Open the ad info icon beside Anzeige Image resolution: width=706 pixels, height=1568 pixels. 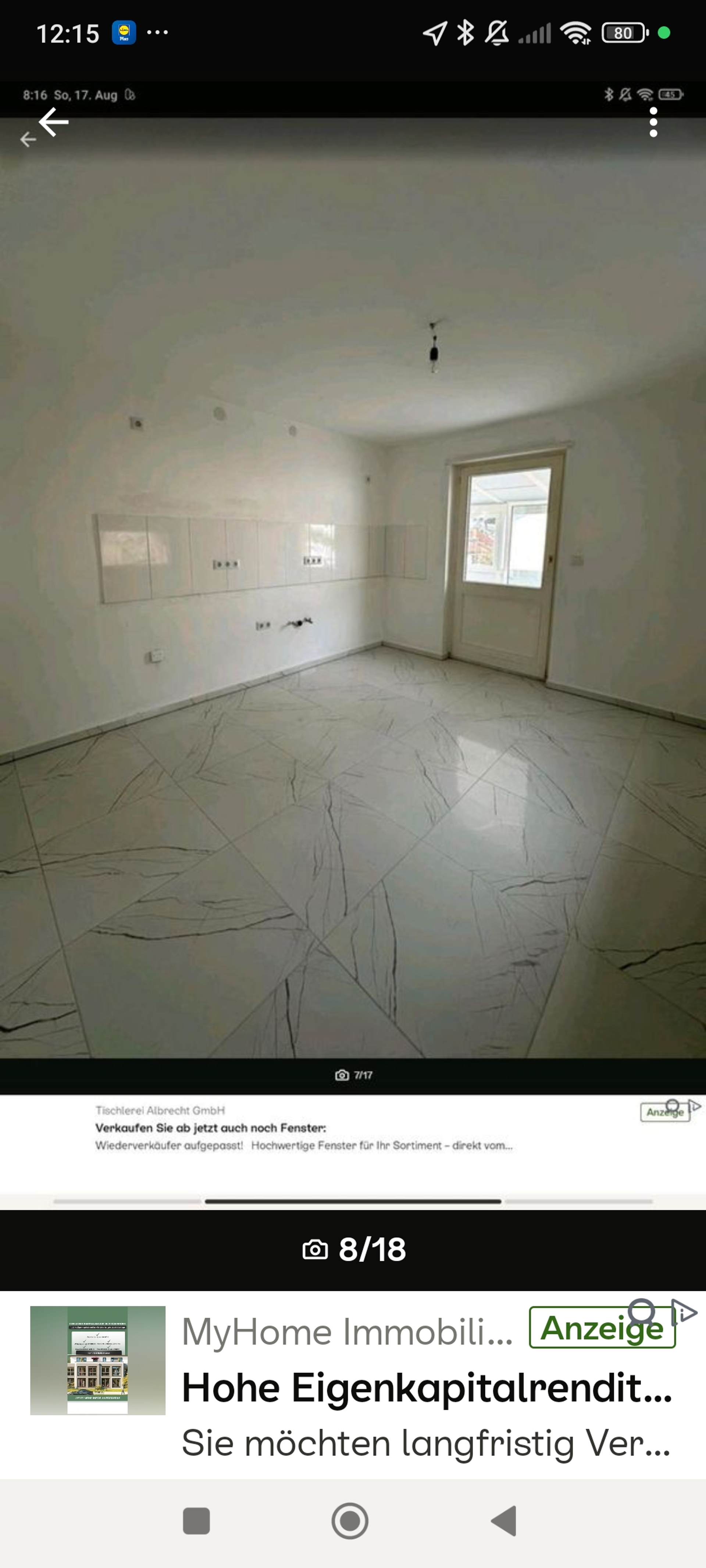coord(685,1312)
